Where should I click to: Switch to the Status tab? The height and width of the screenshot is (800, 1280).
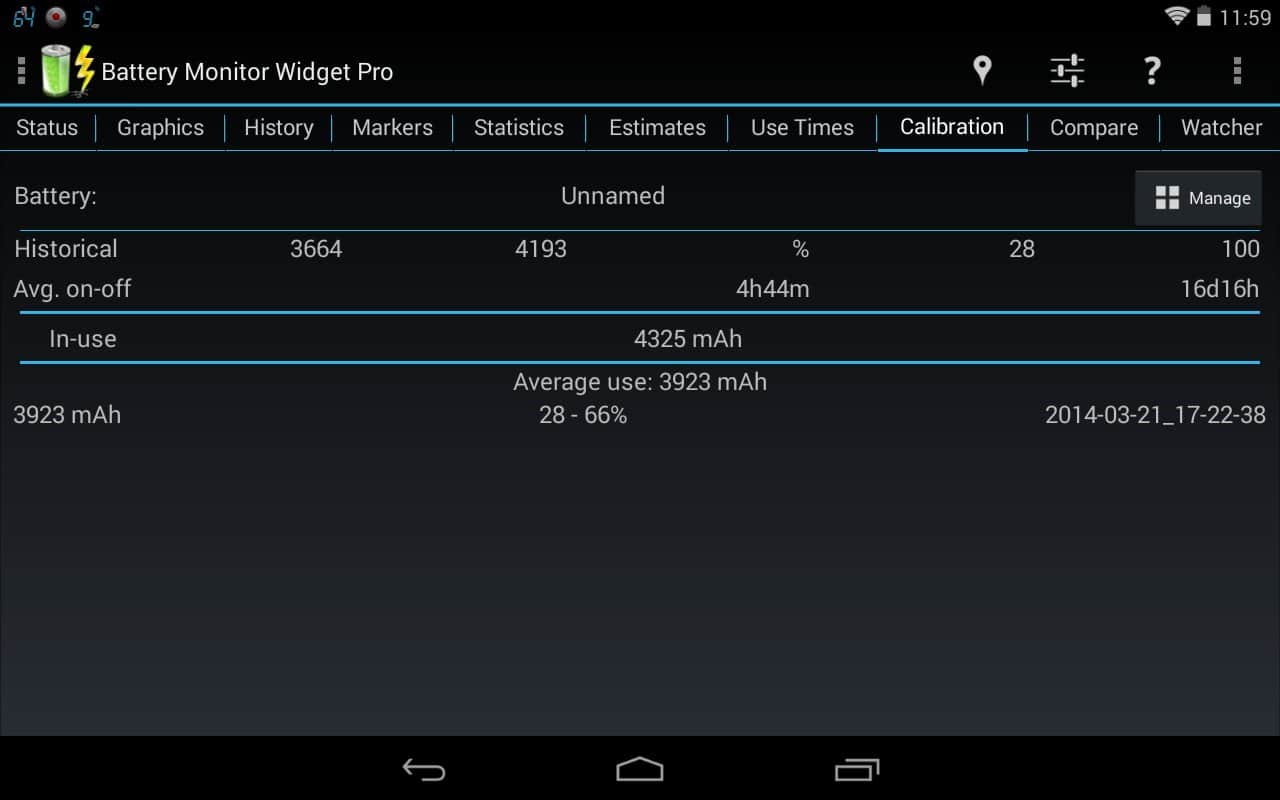[x=47, y=128]
